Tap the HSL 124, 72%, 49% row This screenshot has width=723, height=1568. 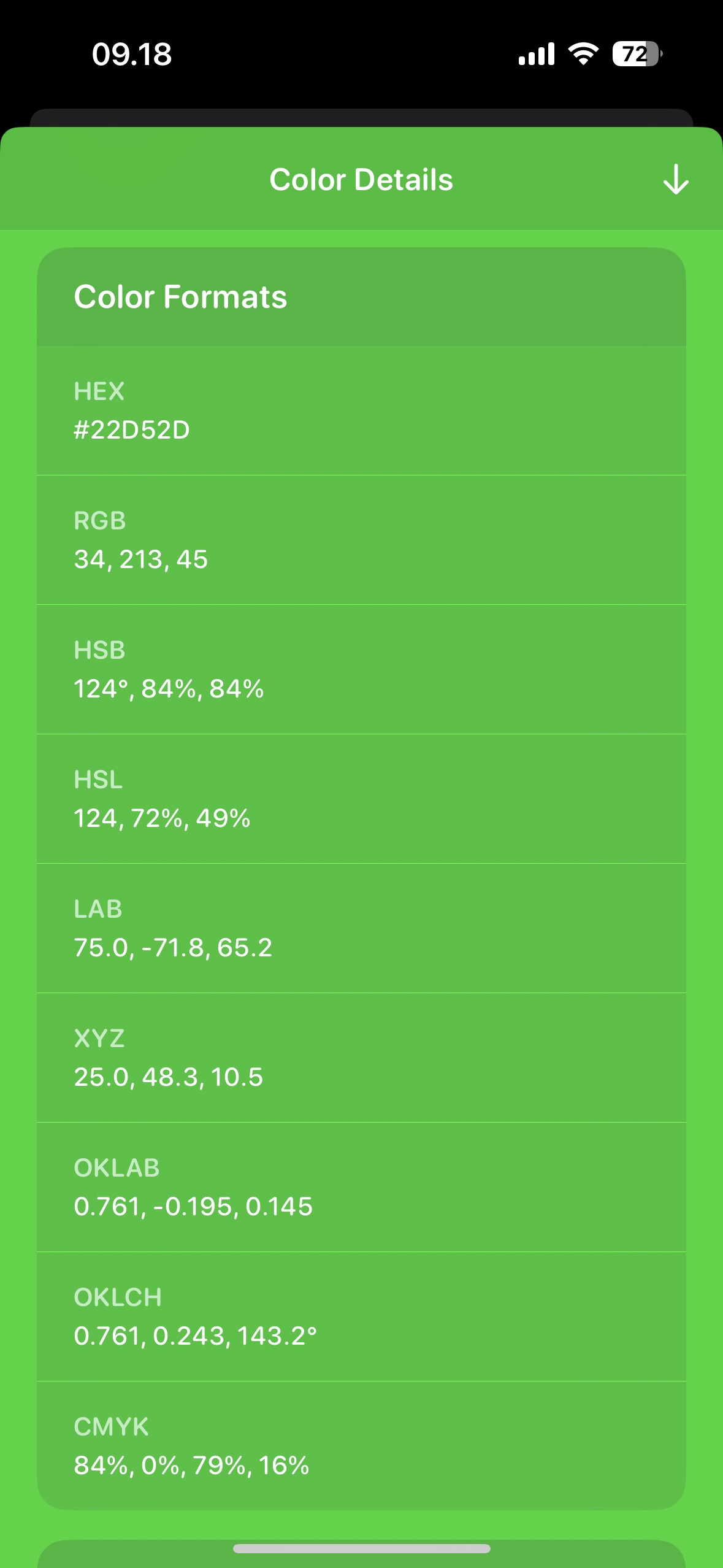click(x=361, y=799)
